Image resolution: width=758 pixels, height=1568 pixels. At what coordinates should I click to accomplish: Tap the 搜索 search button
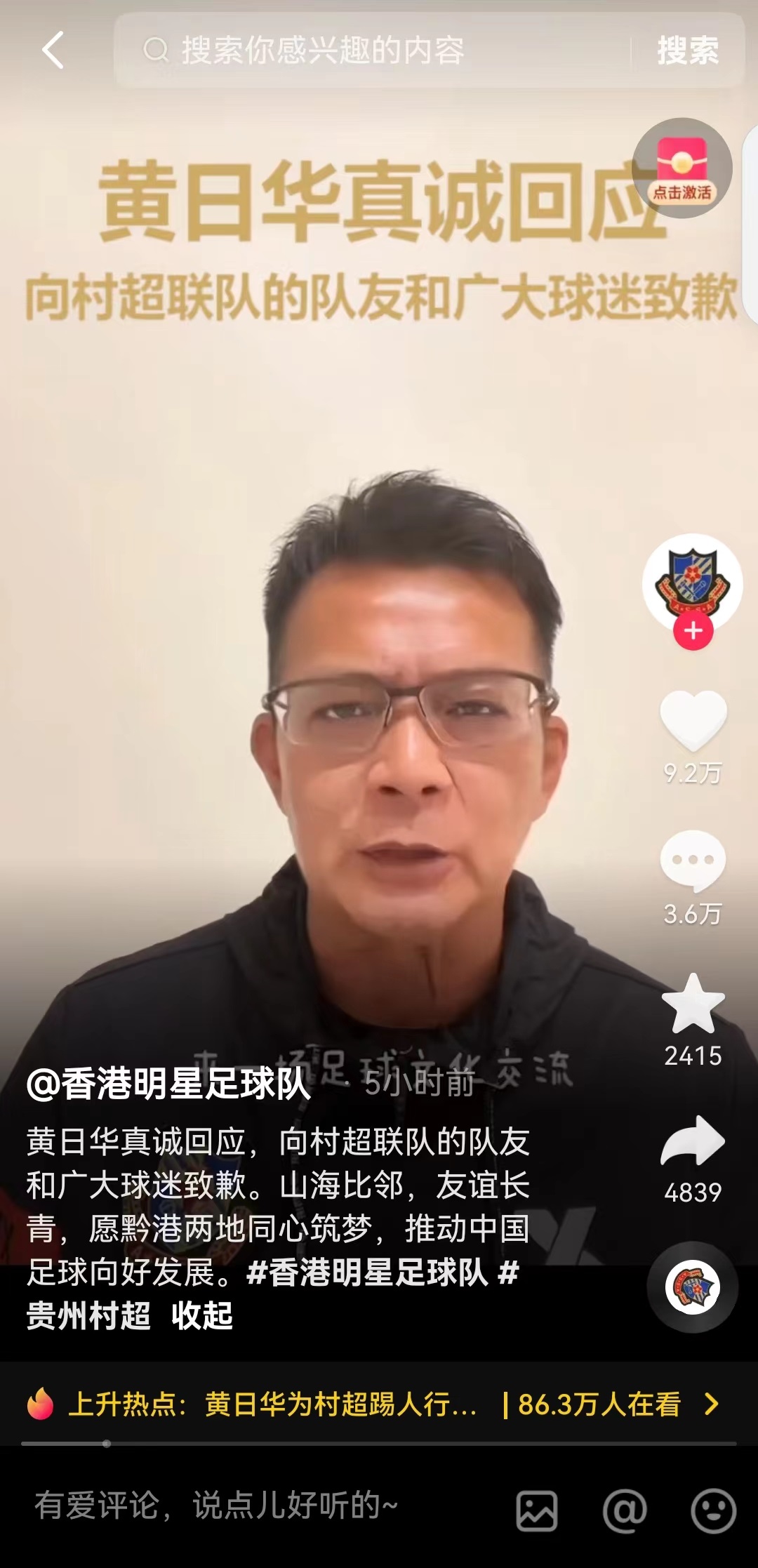pyautogui.click(x=687, y=51)
